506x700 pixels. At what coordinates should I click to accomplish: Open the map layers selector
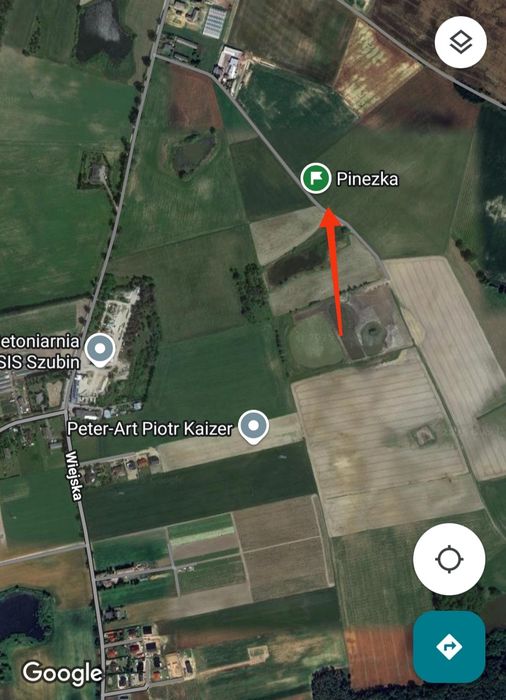coord(460,42)
